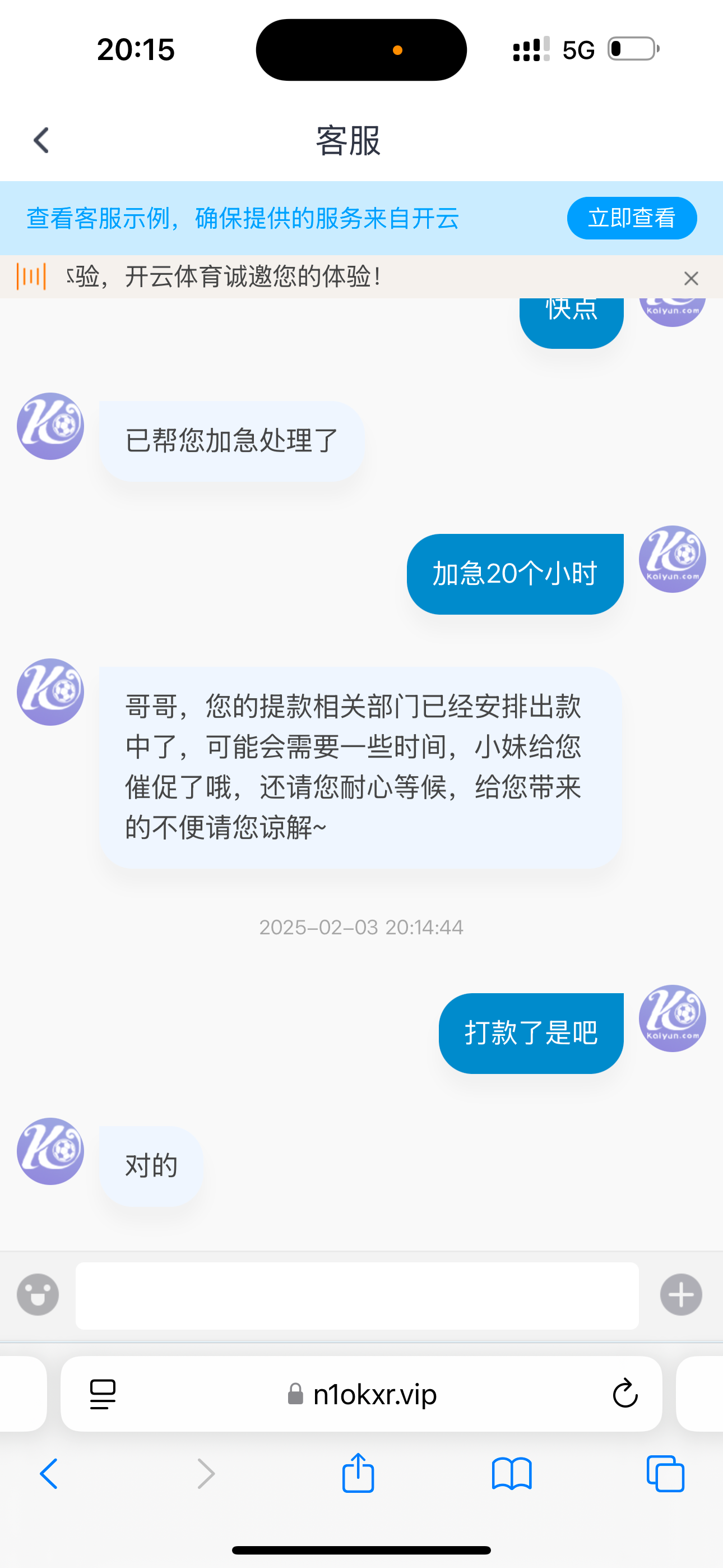
Task: Tap the 立即查看 button
Action: [x=631, y=218]
